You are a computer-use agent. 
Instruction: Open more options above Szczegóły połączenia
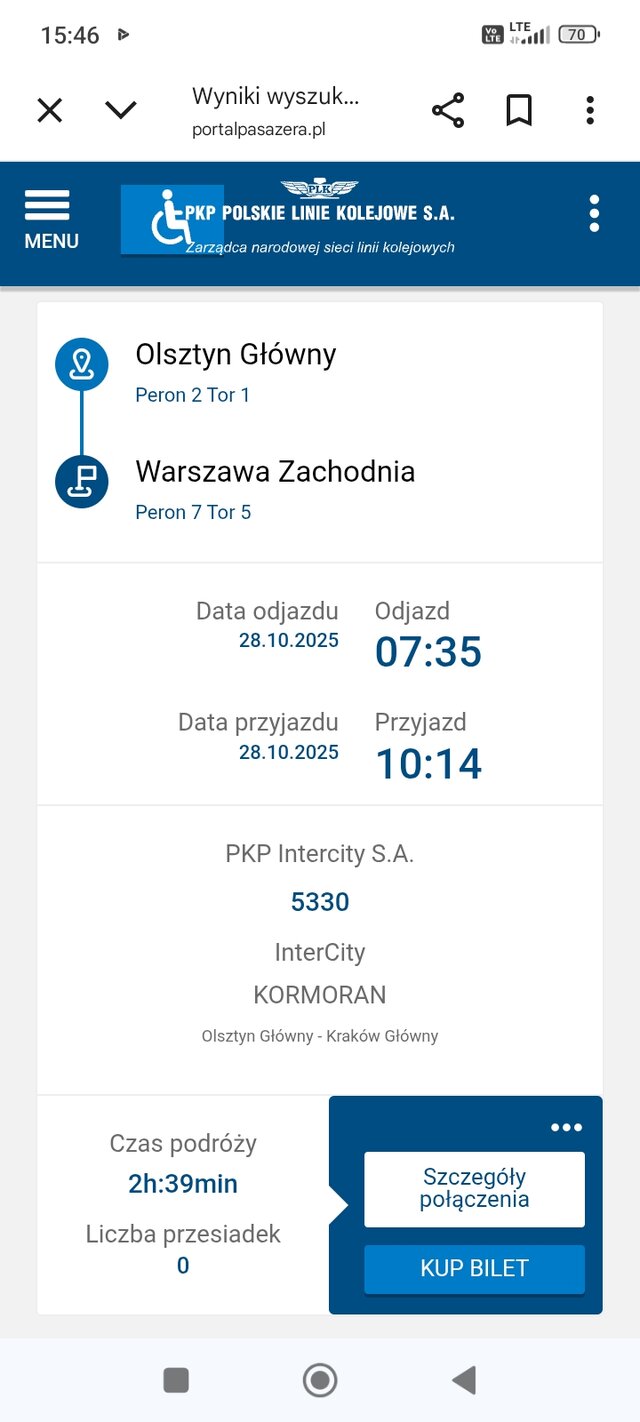coord(566,1128)
